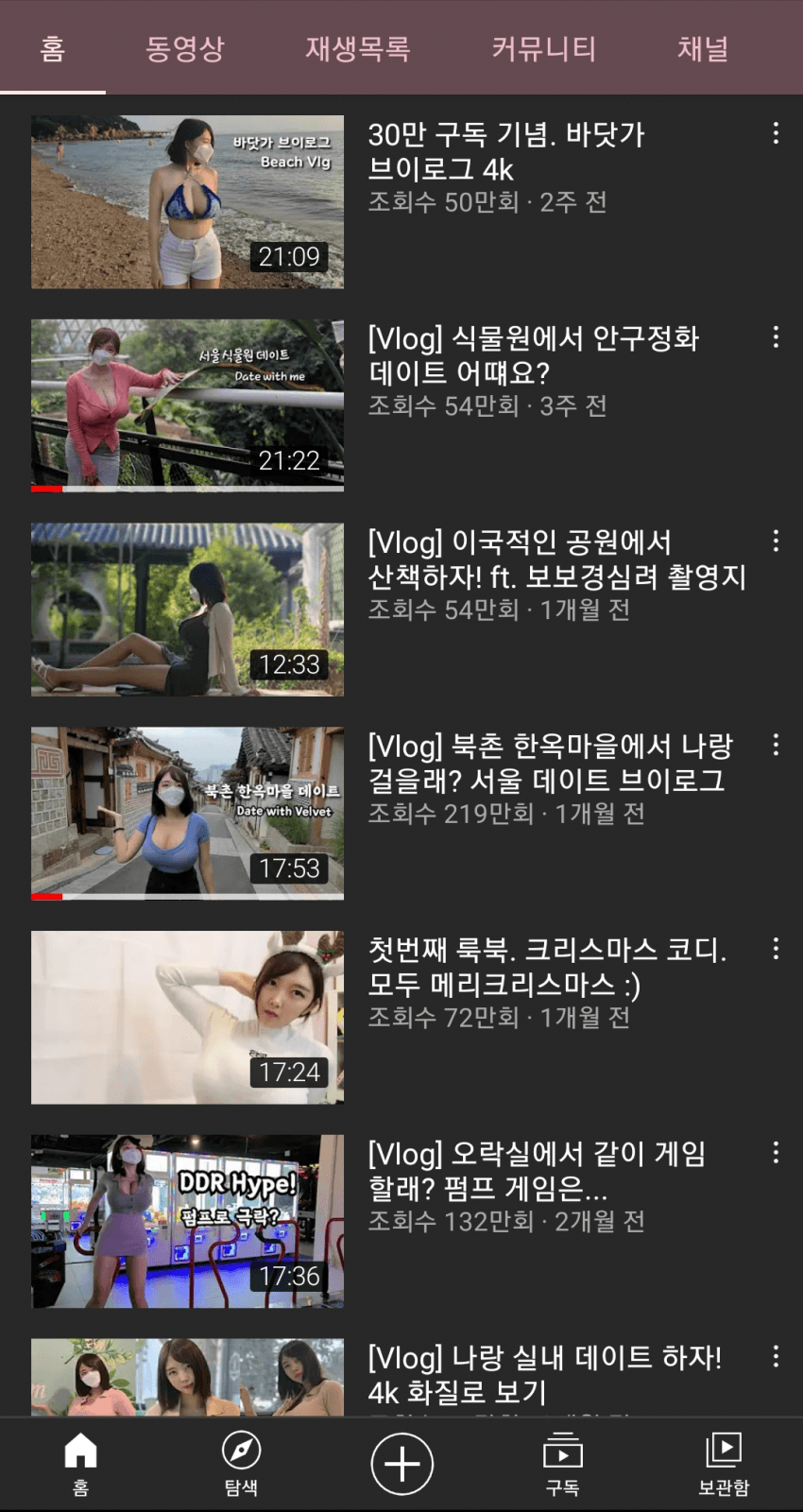This screenshot has width=803, height=1512.
Task: Tap three-dot menu on 북촌 한옥마을 video
Action: 776,746
